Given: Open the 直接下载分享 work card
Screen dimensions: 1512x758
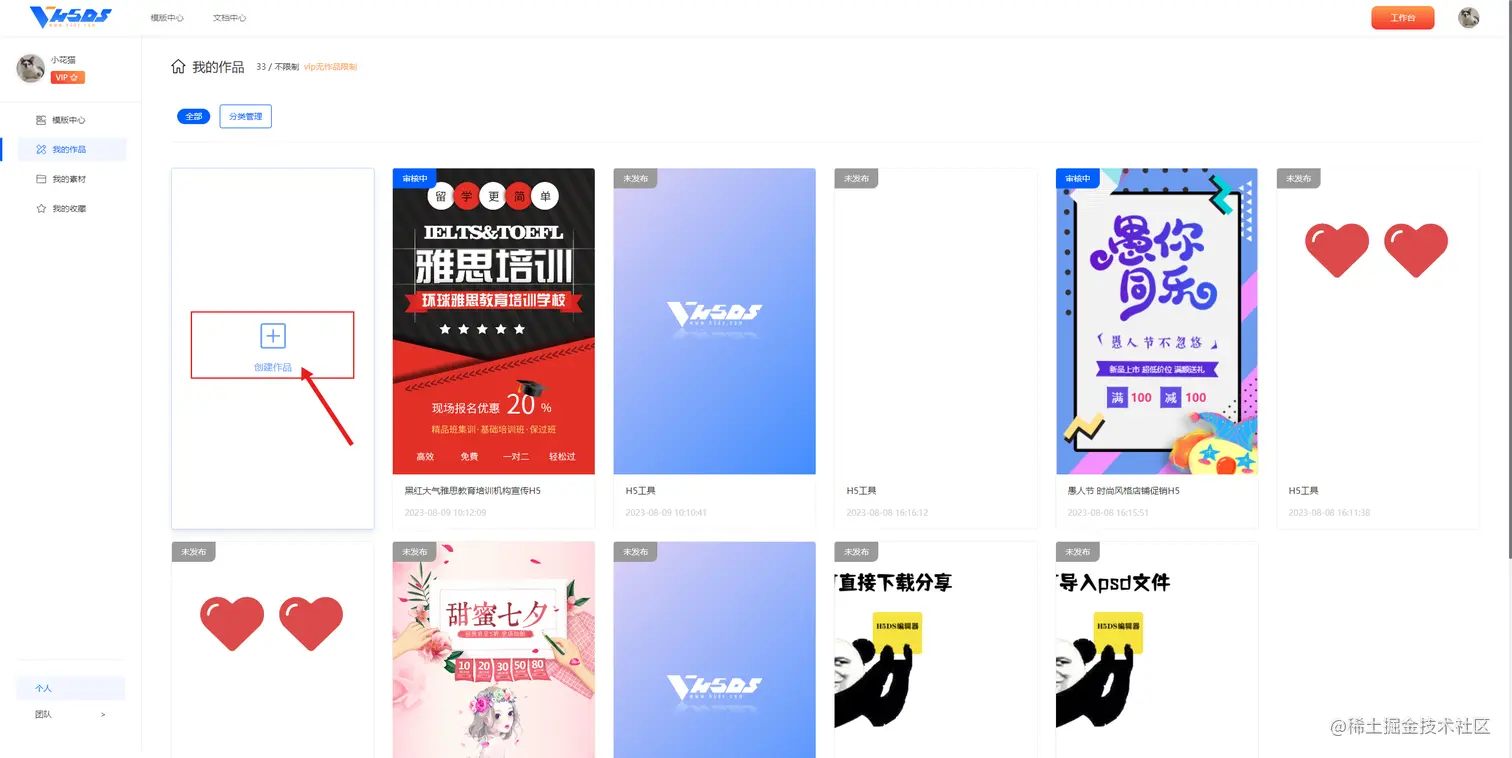Looking at the screenshot, I should pyautogui.click(x=935, y=650).
